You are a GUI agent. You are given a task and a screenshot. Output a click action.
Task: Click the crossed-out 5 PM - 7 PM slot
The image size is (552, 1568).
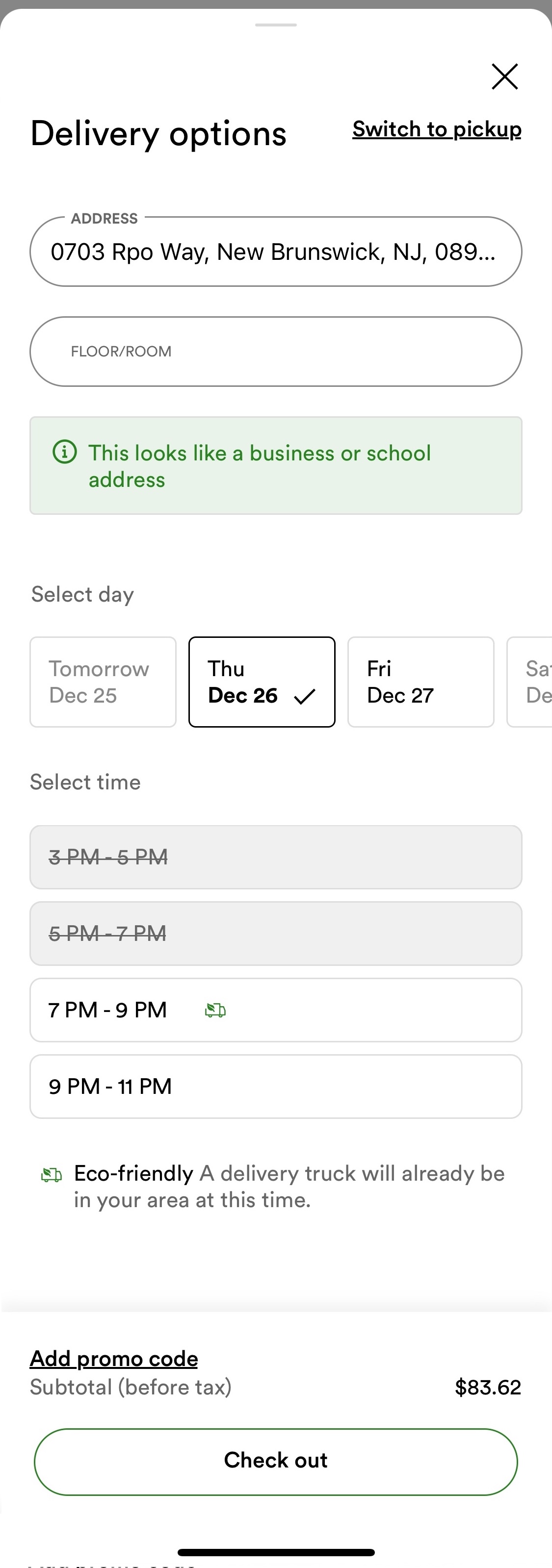(x=275, y=933)
